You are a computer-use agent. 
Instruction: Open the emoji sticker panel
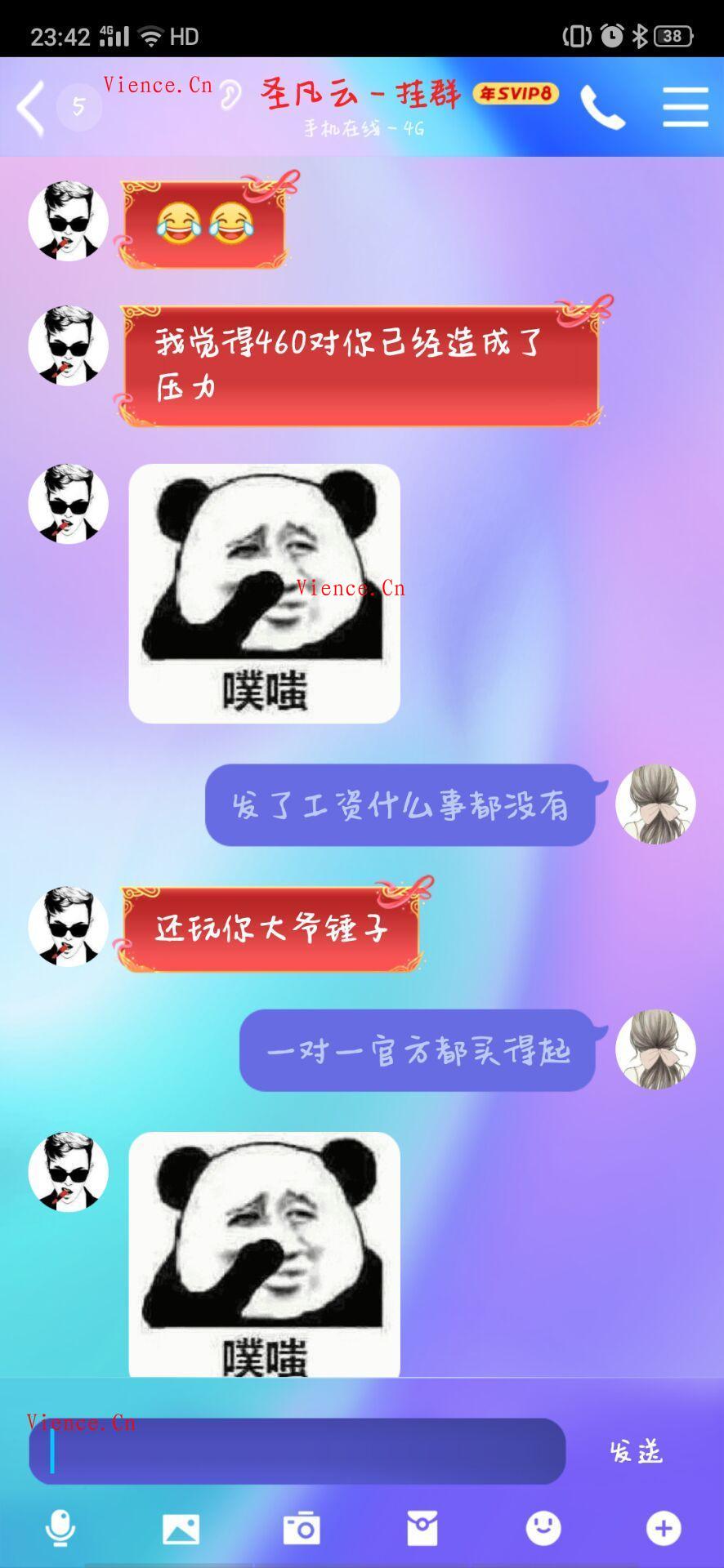coord(543,1528)
